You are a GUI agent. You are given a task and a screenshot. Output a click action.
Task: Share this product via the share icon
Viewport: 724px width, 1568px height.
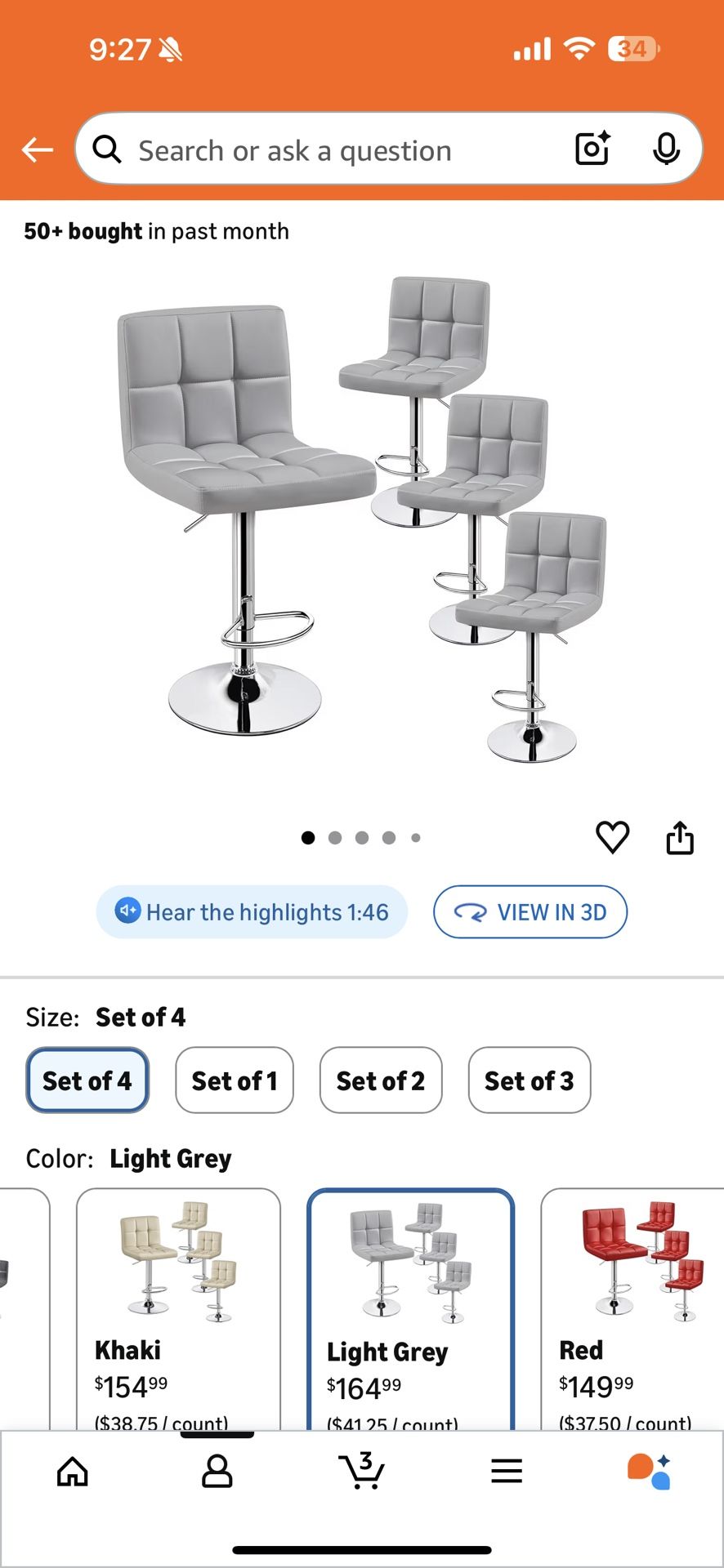(681, 837)
